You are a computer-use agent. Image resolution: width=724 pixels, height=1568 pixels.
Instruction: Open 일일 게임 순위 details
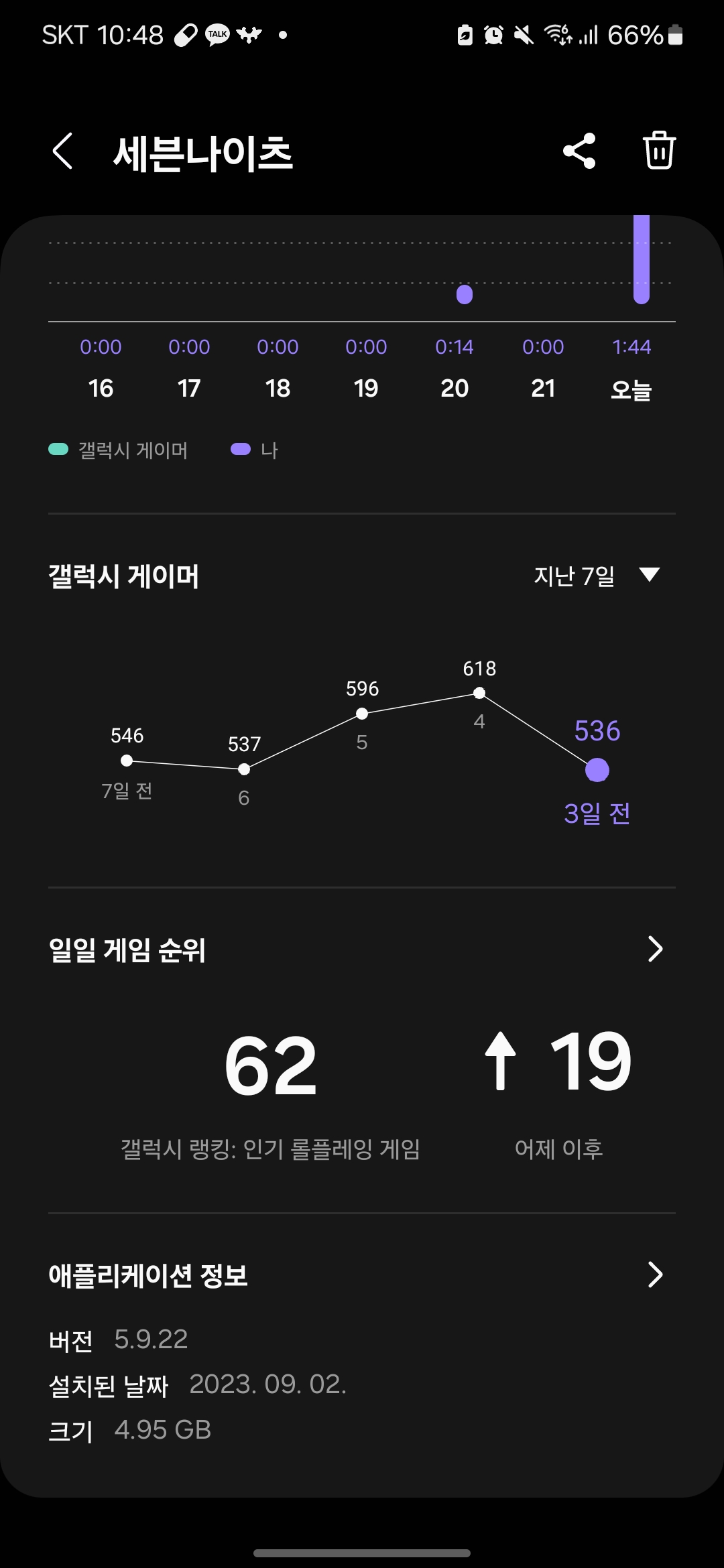click(x=655, y=949)
